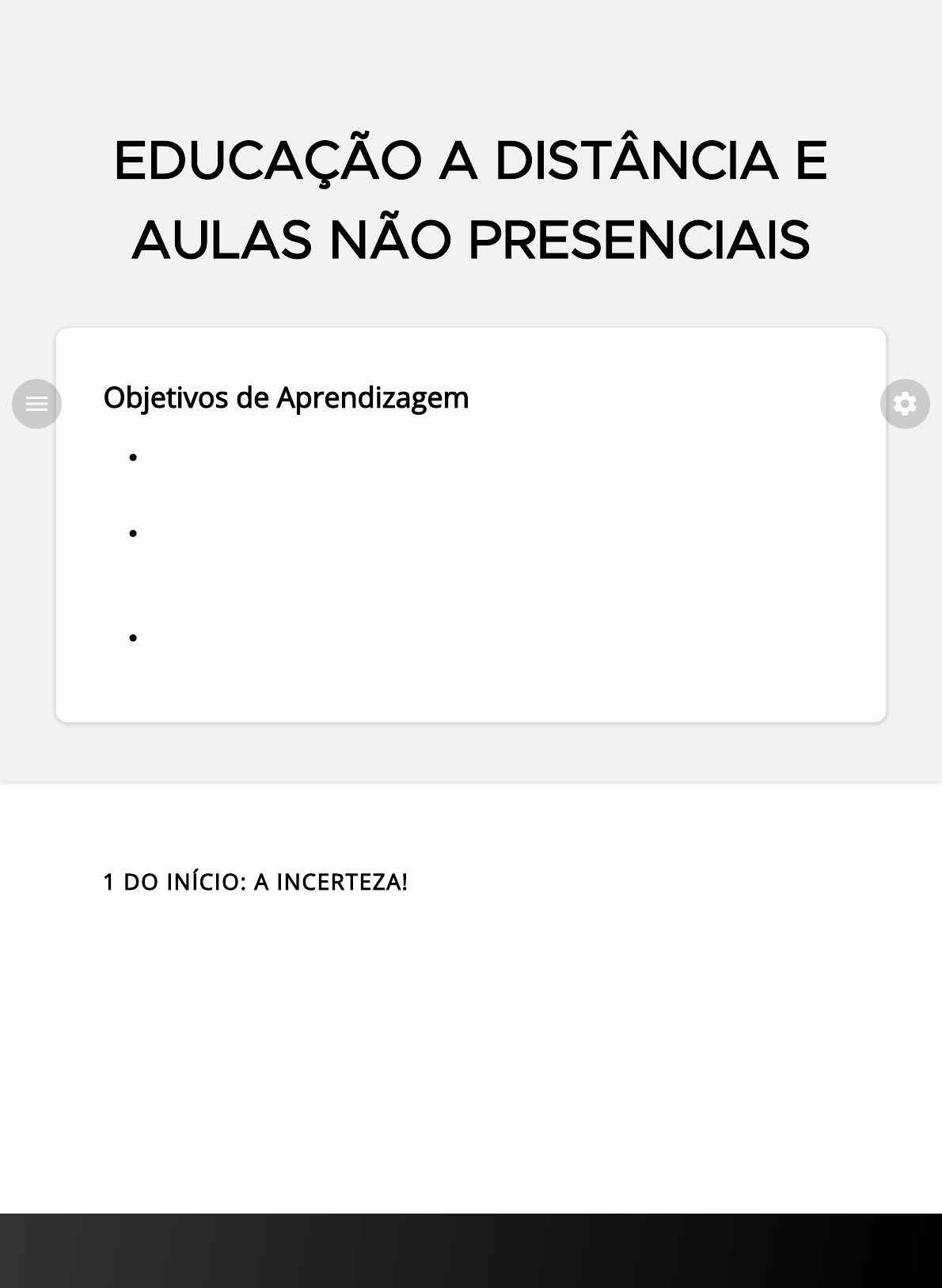Open the hamburger menu button
Image resolution: width=942 pixels, height=1288 pixels.
point(36,404)
